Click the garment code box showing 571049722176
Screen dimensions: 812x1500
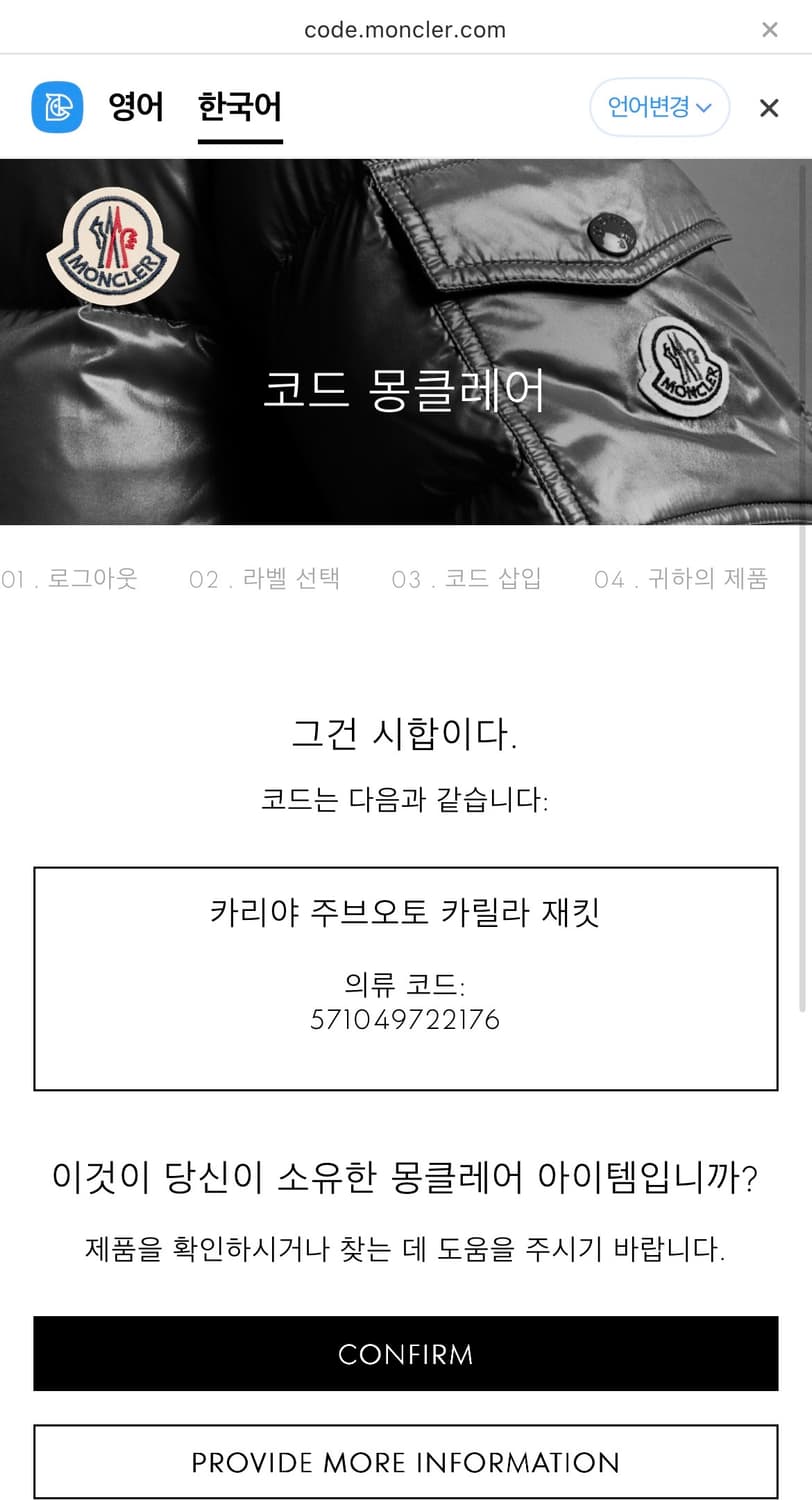click(x=406, y=976)
